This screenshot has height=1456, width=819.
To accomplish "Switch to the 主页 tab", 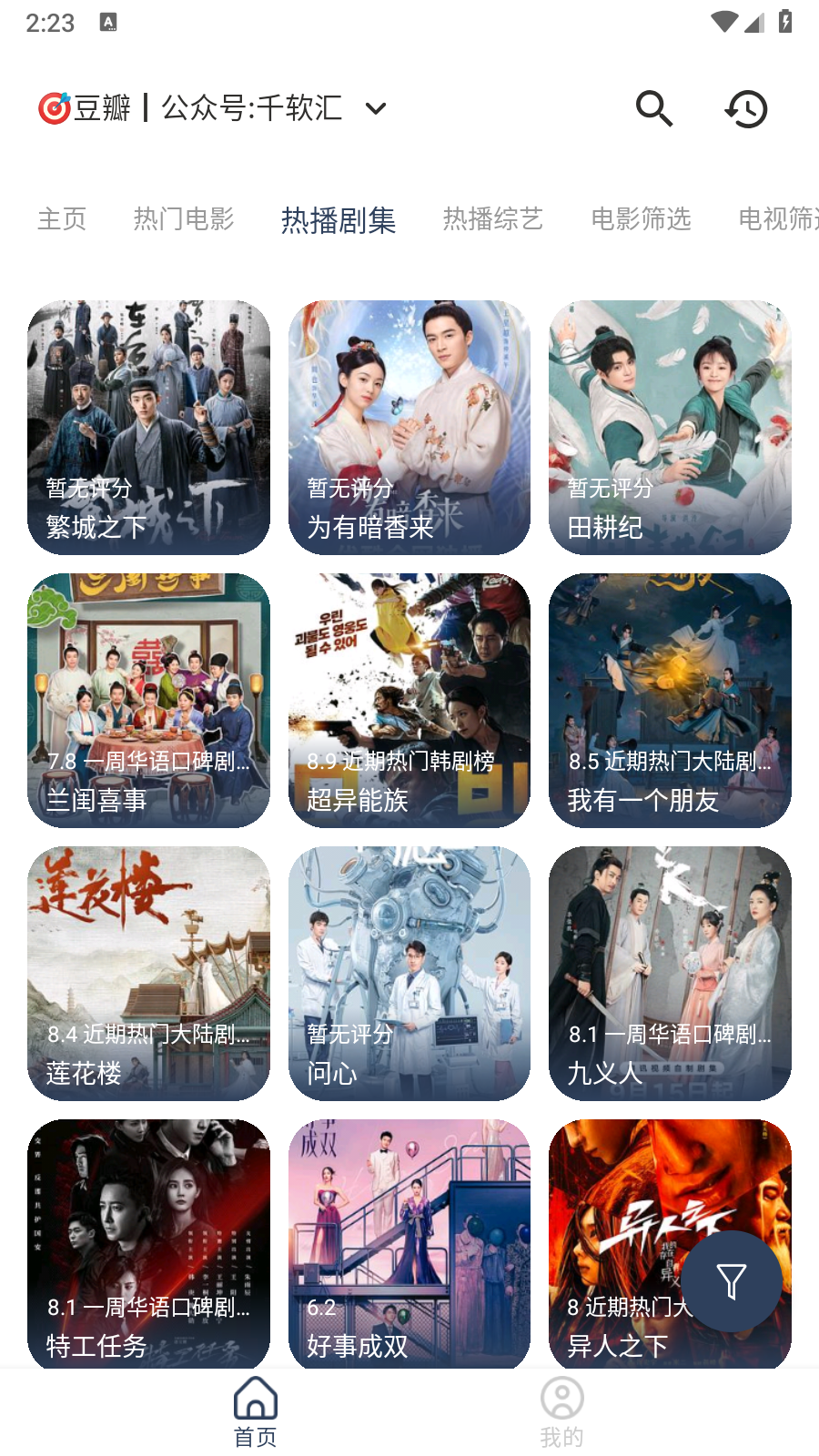I will (x=62, y=219).
